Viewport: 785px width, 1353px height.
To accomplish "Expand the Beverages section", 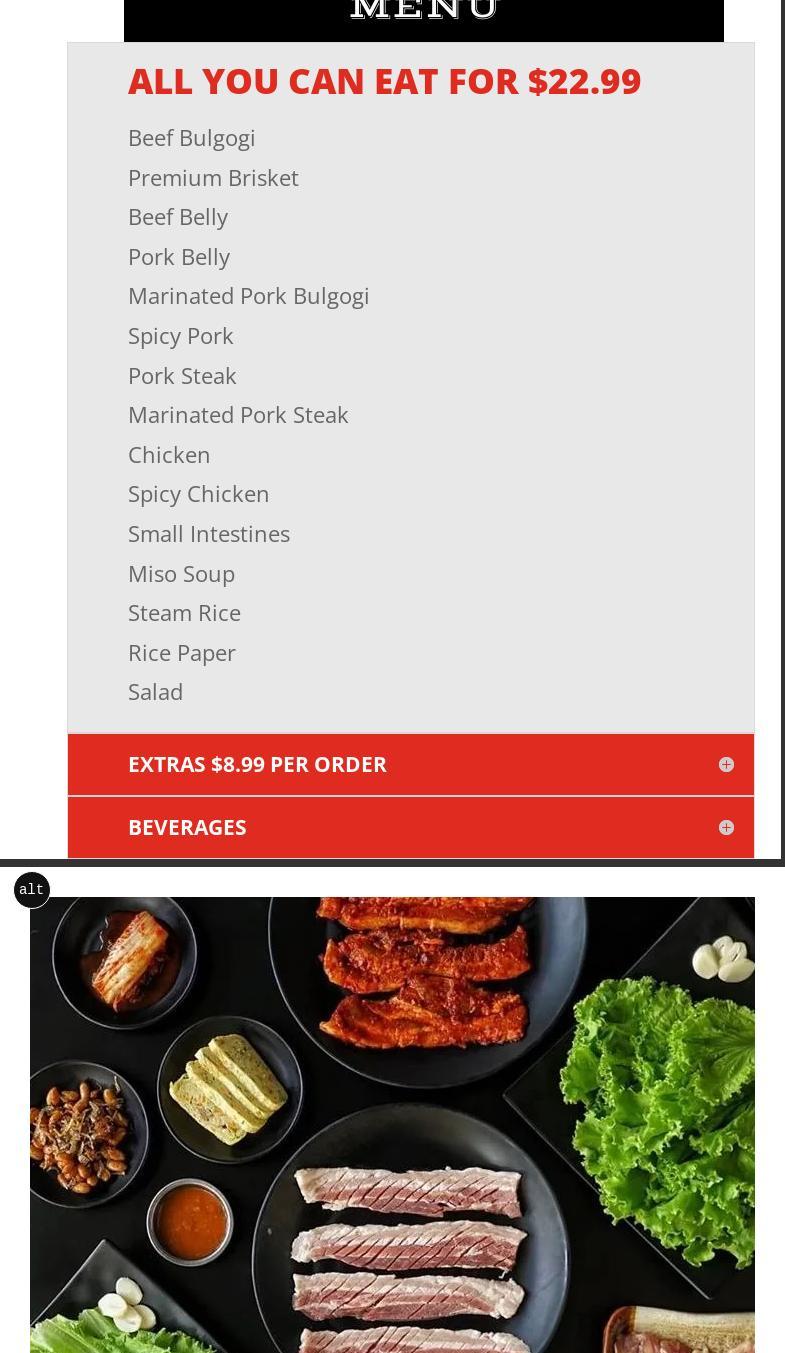I will (410, 827).
